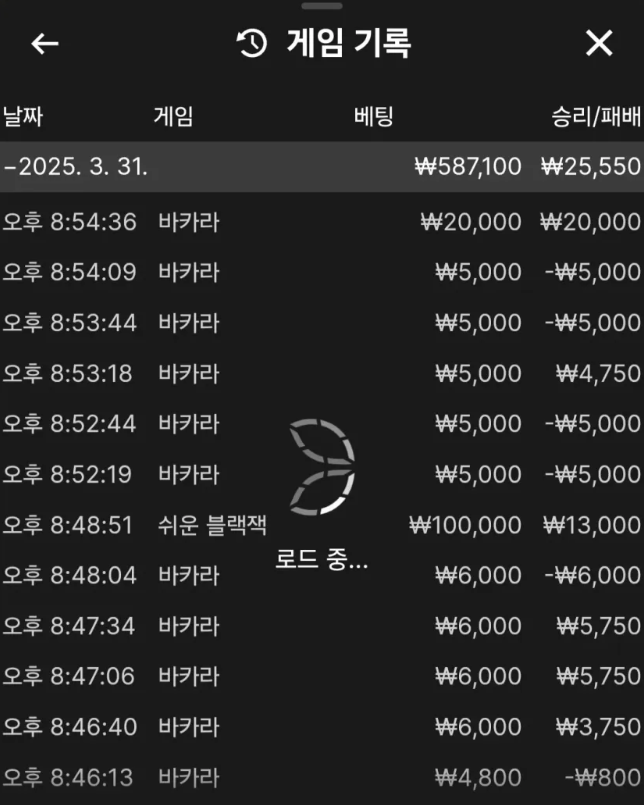The image size is (644, 805).
Task: Open the 쉬운 블랙잭 record at 8:48:51
Action: tap(320, 524)
